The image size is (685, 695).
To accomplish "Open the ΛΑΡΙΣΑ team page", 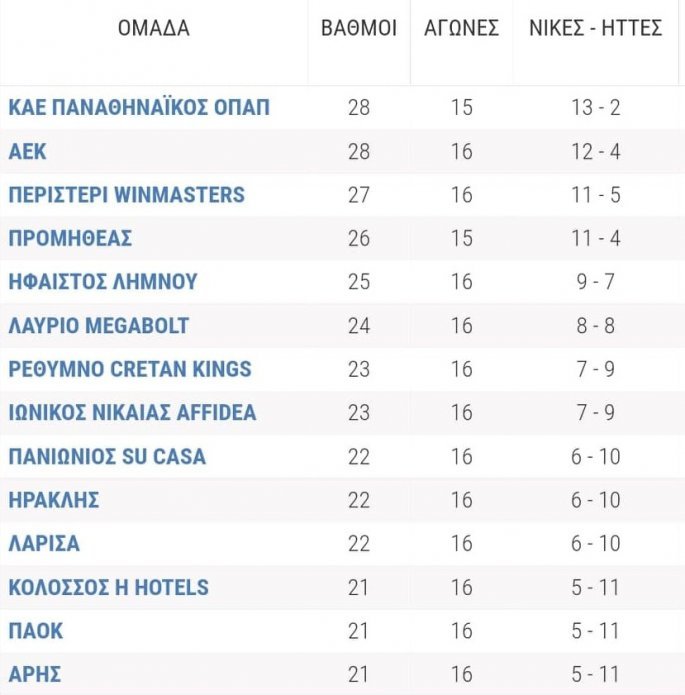I will (44, 544).
